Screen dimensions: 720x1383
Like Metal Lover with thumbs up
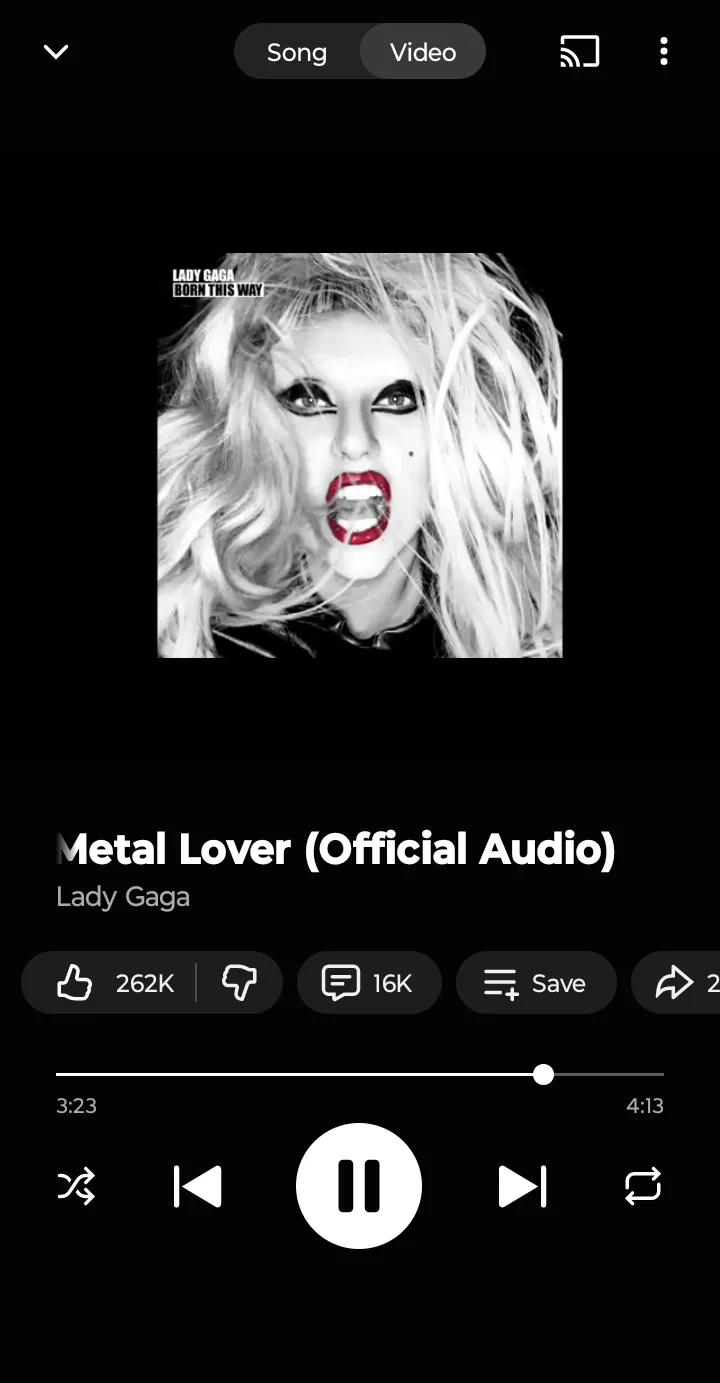[112, 984]
